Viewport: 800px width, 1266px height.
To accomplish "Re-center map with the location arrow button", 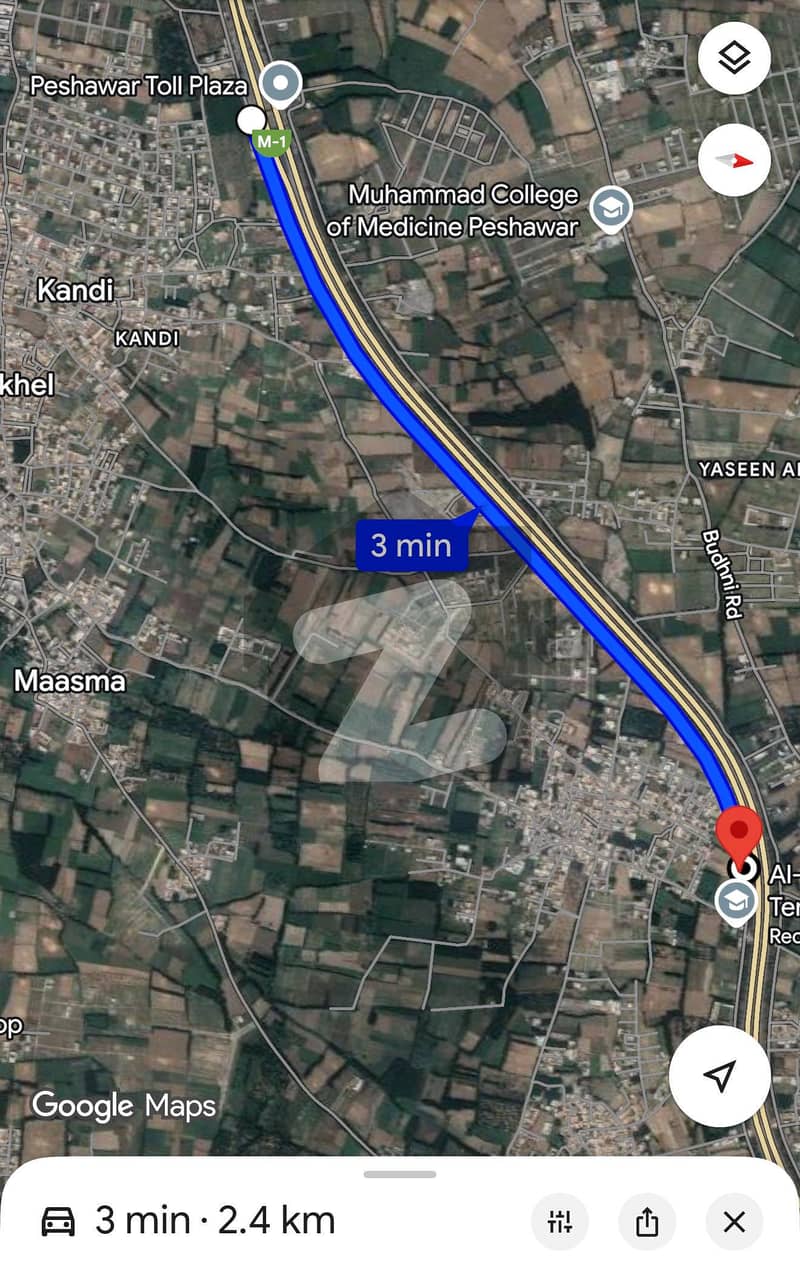I will click(x=719, y=1076).
